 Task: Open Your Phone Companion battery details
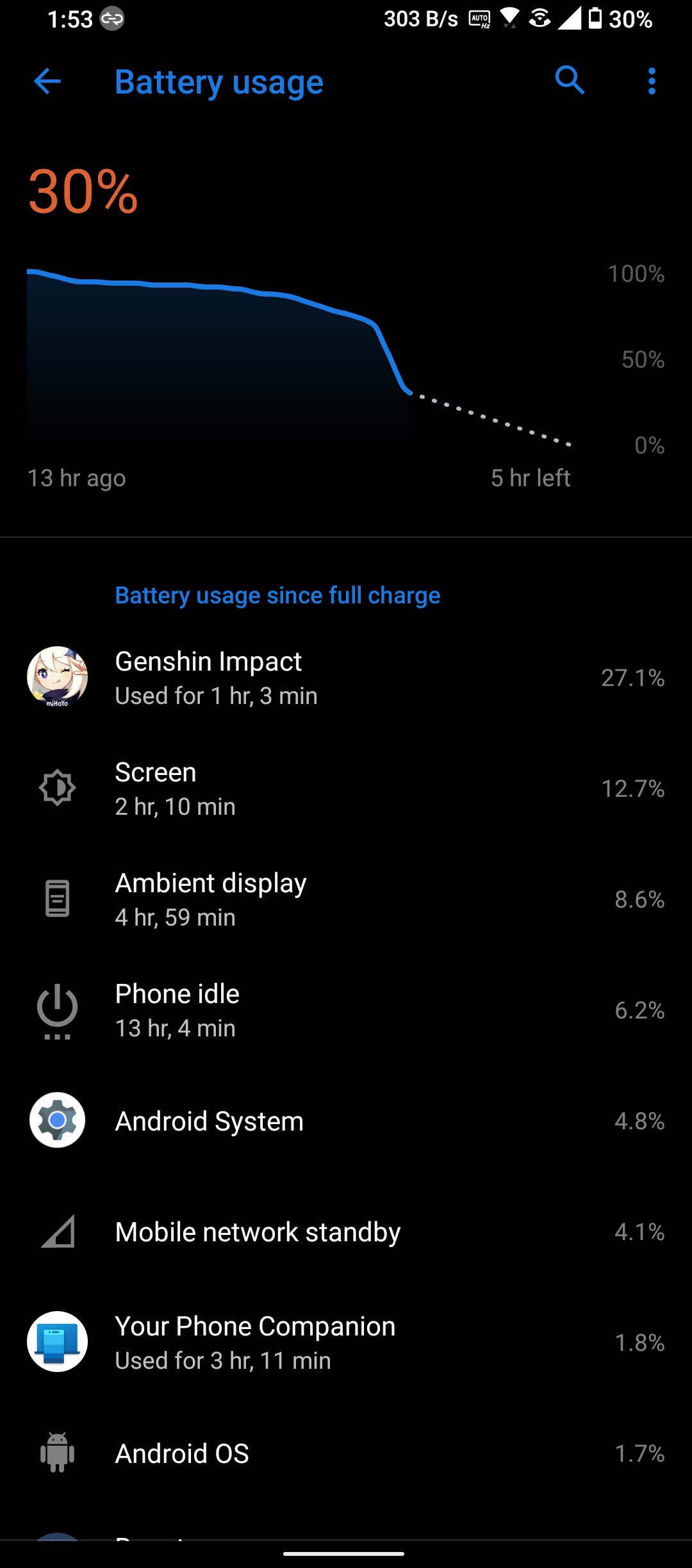click(346, 1342)
